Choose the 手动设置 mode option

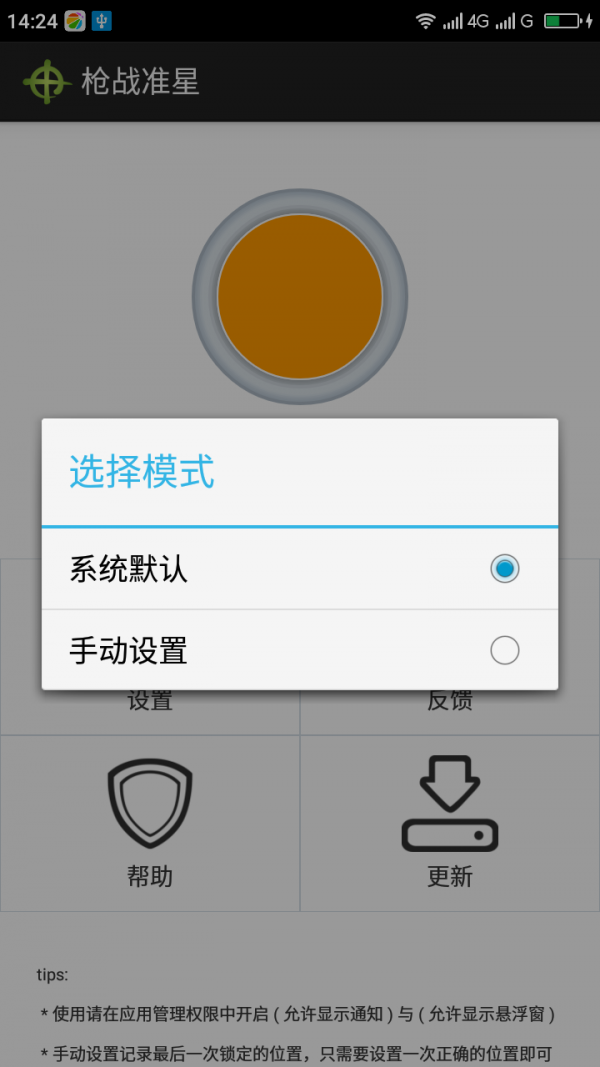[x=300, y=651]
